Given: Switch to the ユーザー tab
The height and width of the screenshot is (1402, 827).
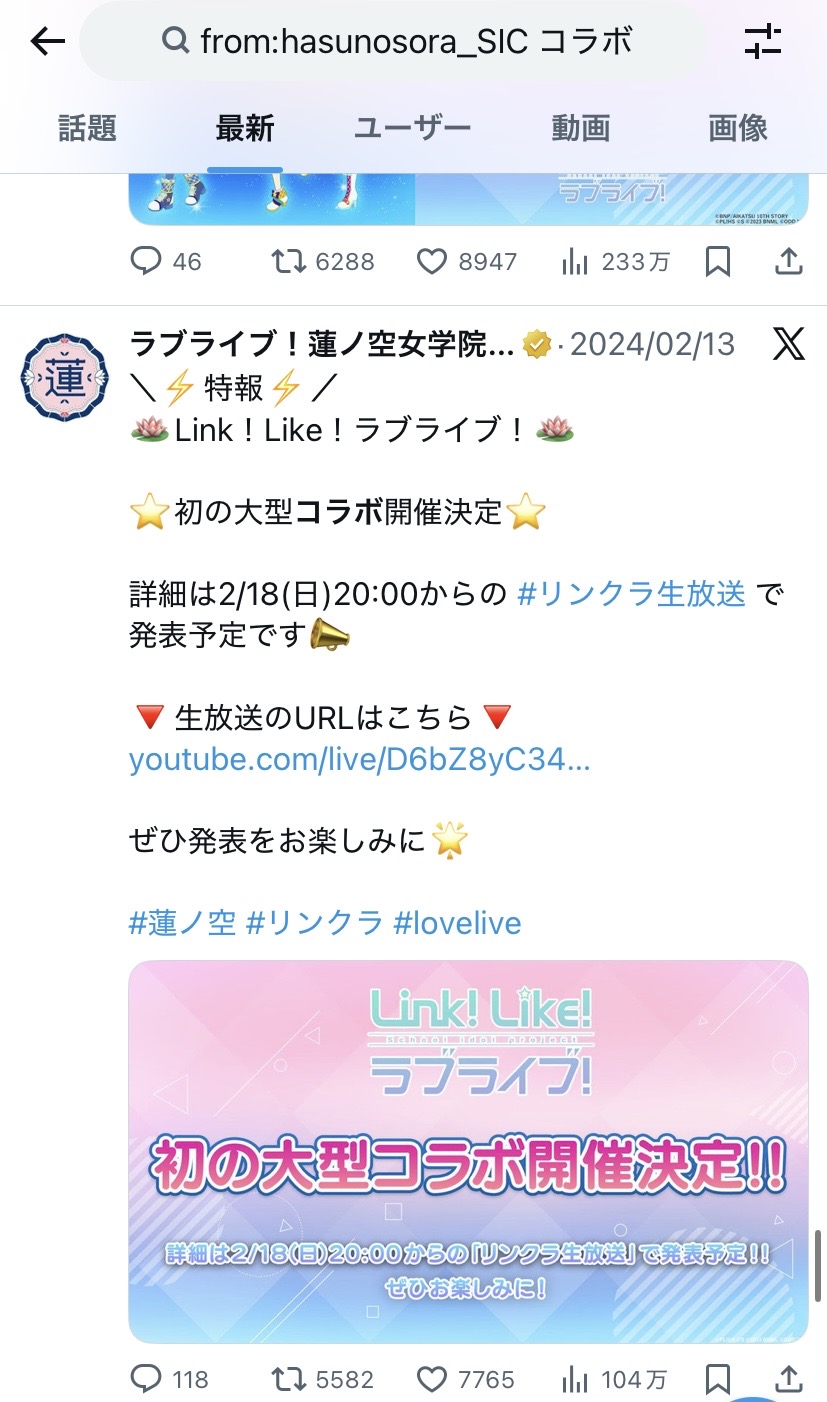Looking at the screenshot, I should 412,128.
